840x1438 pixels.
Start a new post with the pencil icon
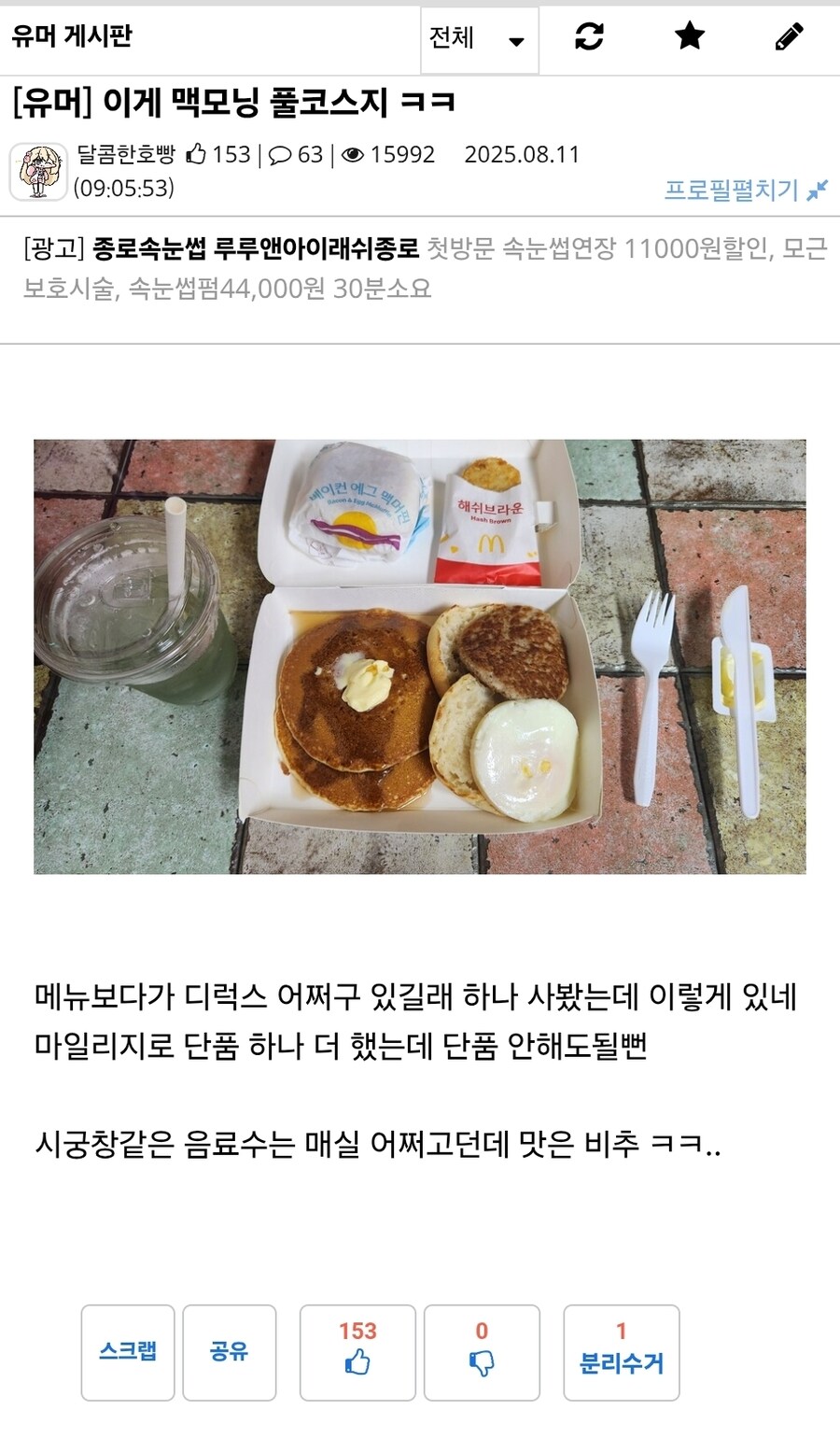789,39
